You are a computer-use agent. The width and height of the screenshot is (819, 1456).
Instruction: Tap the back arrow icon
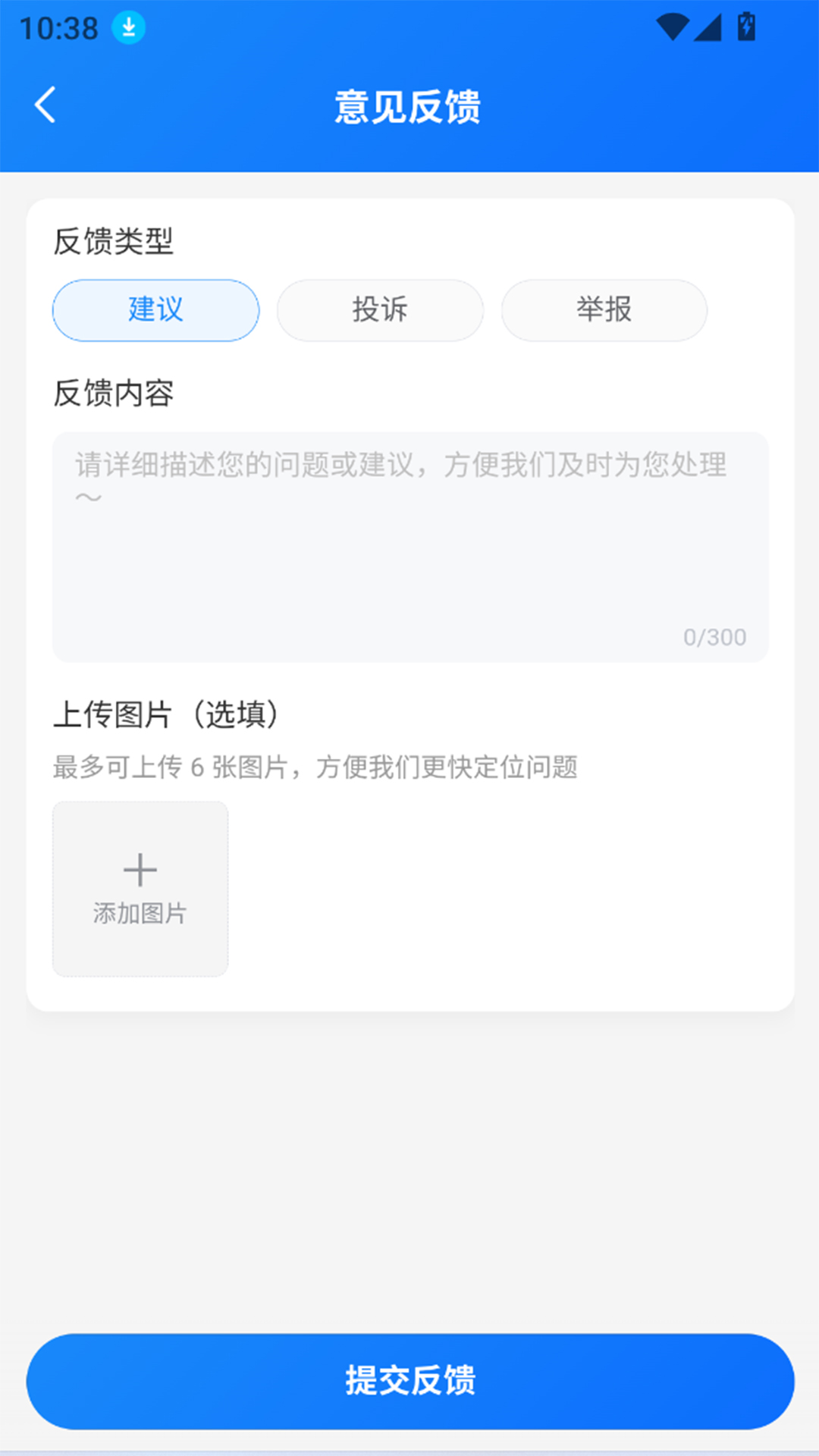point(45,105)
